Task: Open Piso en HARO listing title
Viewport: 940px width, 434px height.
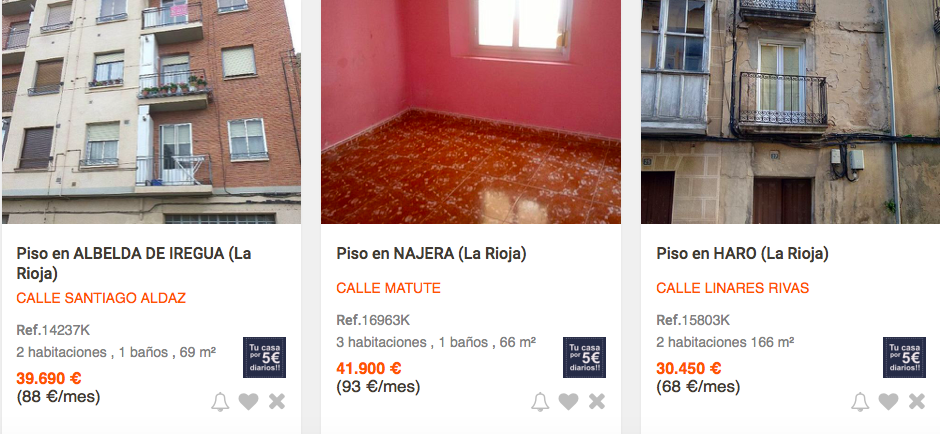Action: point(742,254)
